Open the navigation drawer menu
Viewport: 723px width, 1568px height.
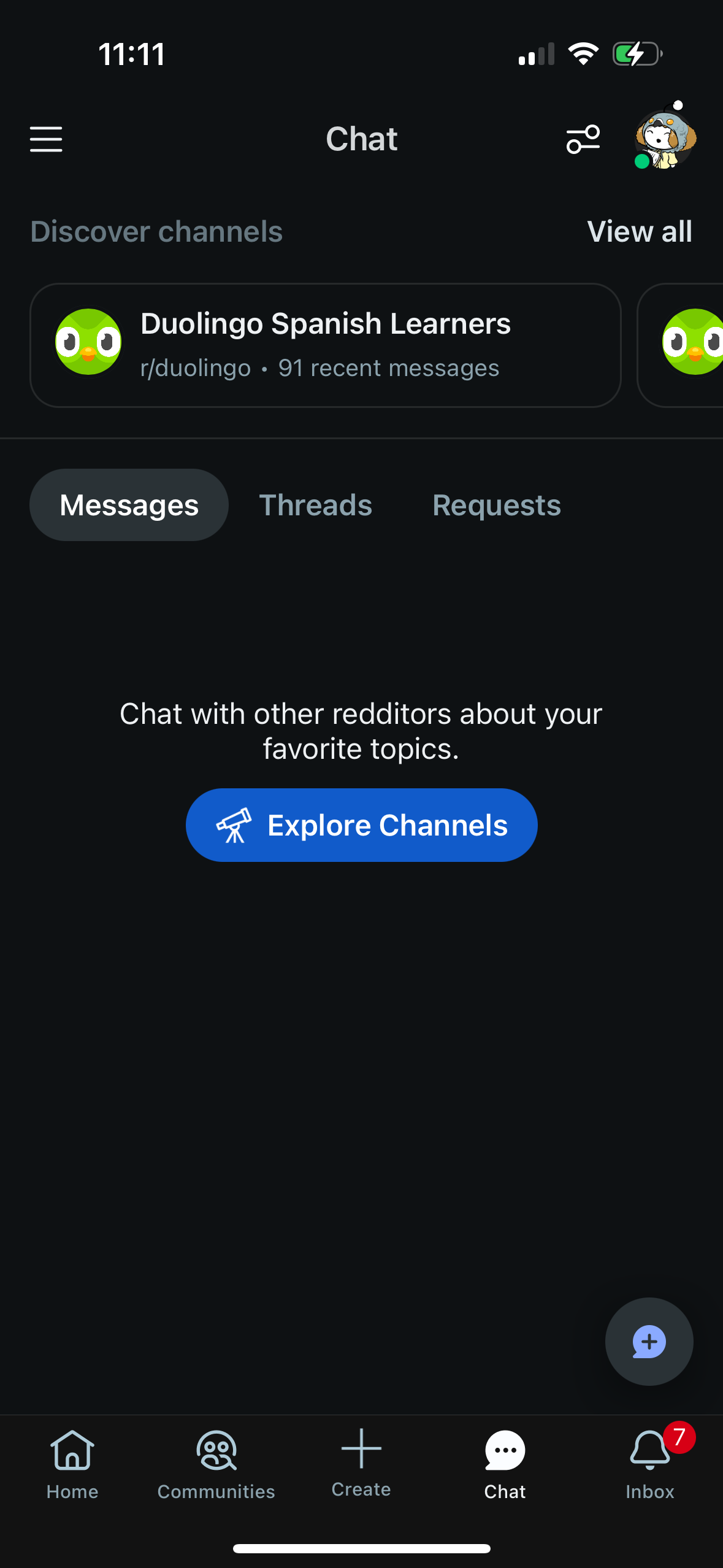[x=45, y=139]
